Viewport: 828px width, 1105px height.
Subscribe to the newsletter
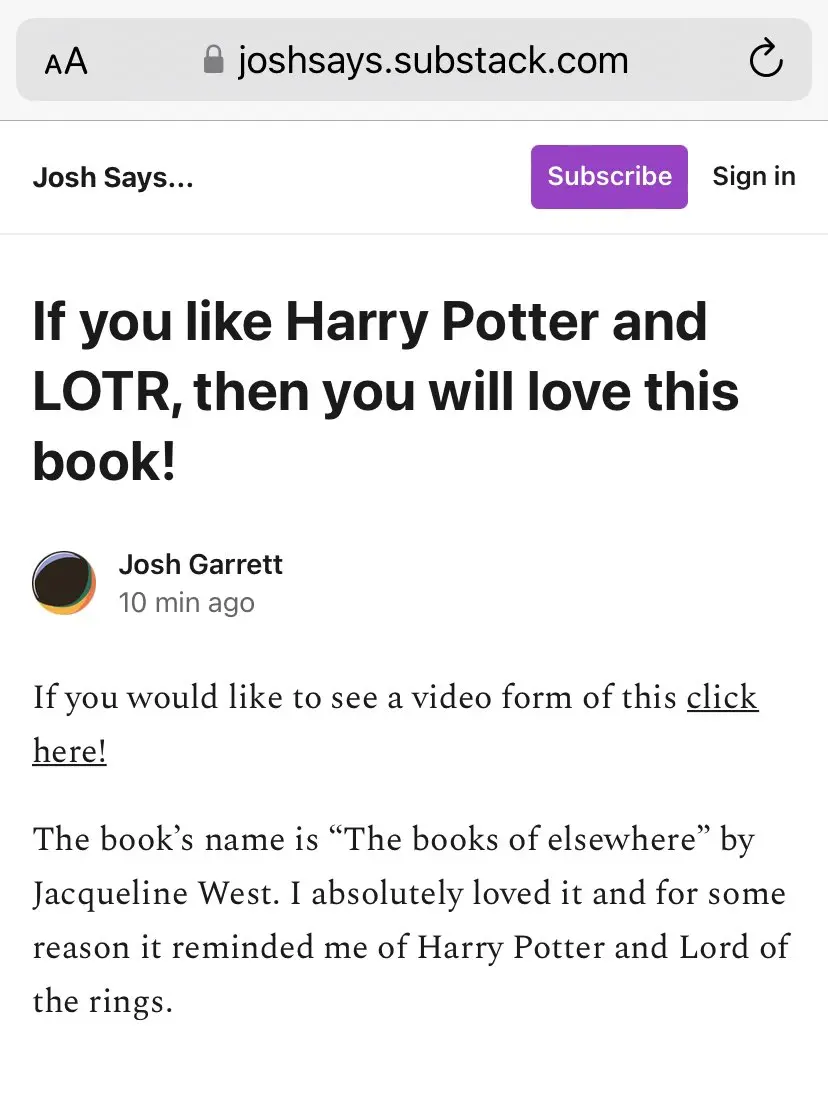[x=608, y=177]
